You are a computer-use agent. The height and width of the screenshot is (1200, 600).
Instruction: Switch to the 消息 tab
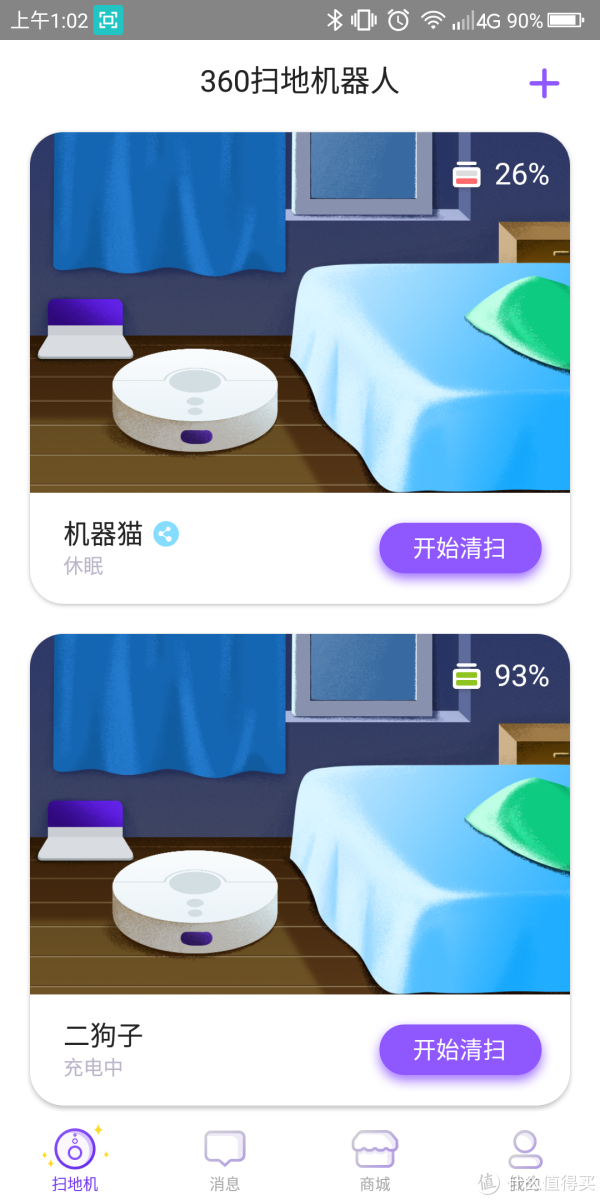[x=225, y=1160]
